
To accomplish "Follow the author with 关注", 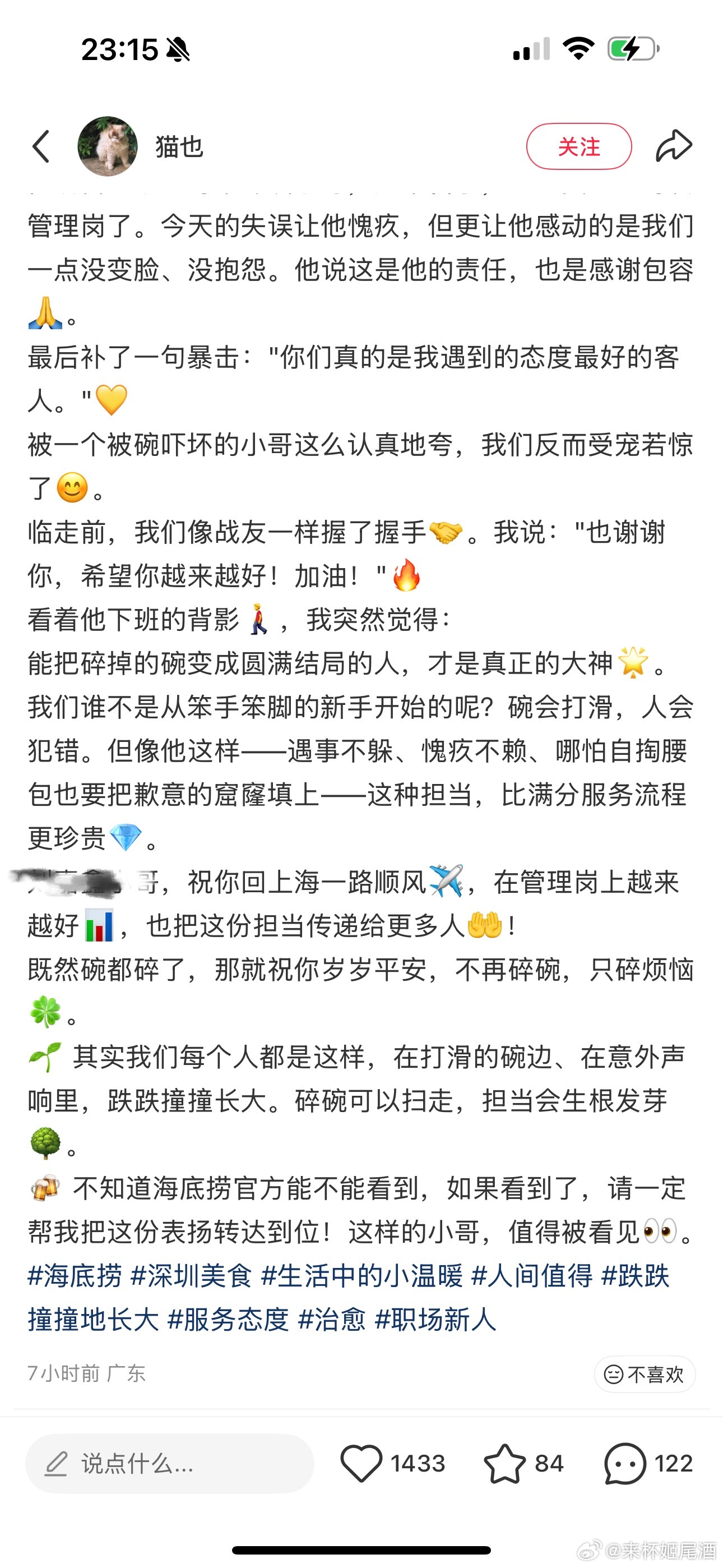I will tap(578, 147).
